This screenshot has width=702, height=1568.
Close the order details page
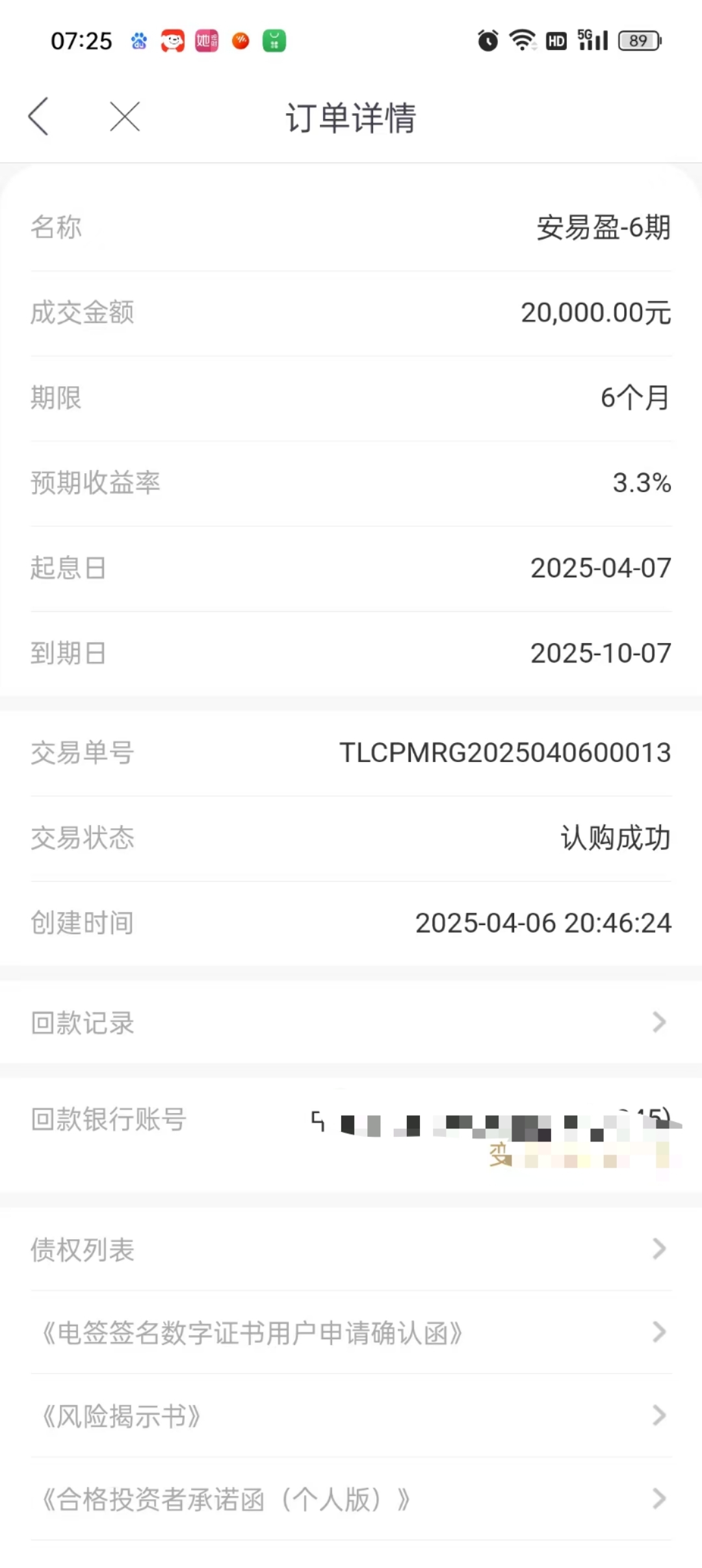(x=125, y=117)
